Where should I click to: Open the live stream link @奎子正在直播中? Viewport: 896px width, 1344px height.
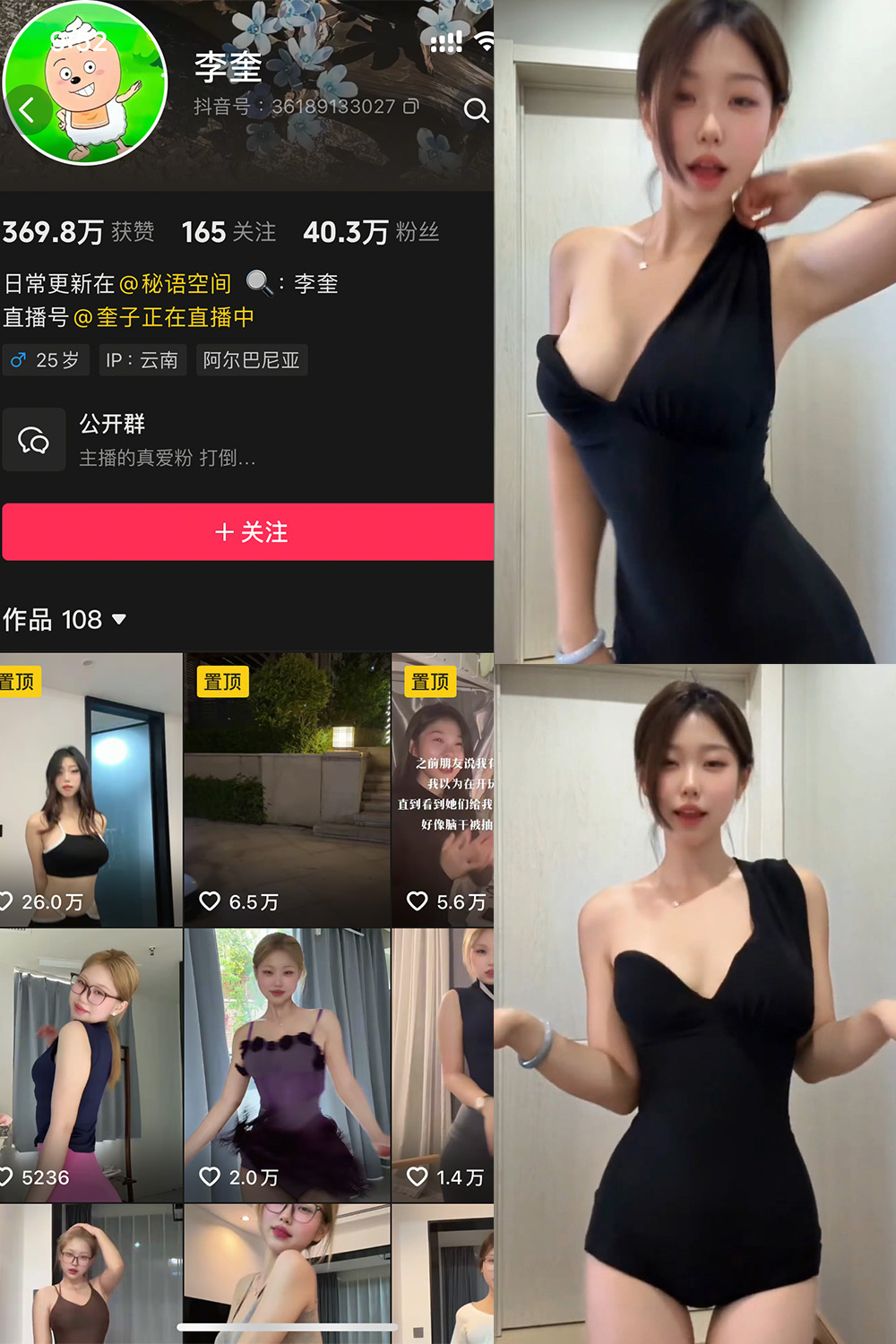(x=166, y=317)
